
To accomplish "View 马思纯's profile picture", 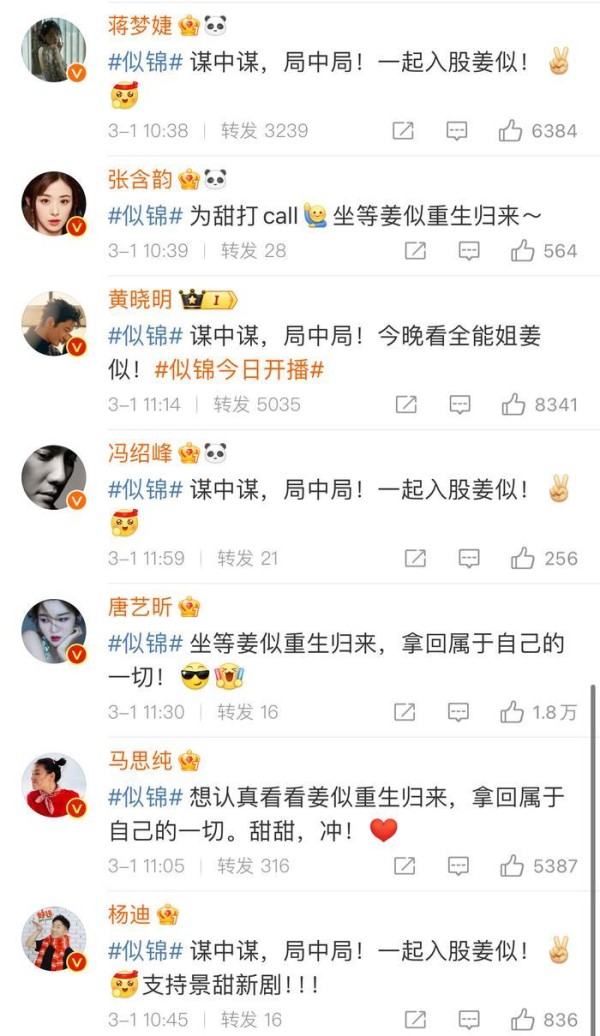I will pos(54,785).
